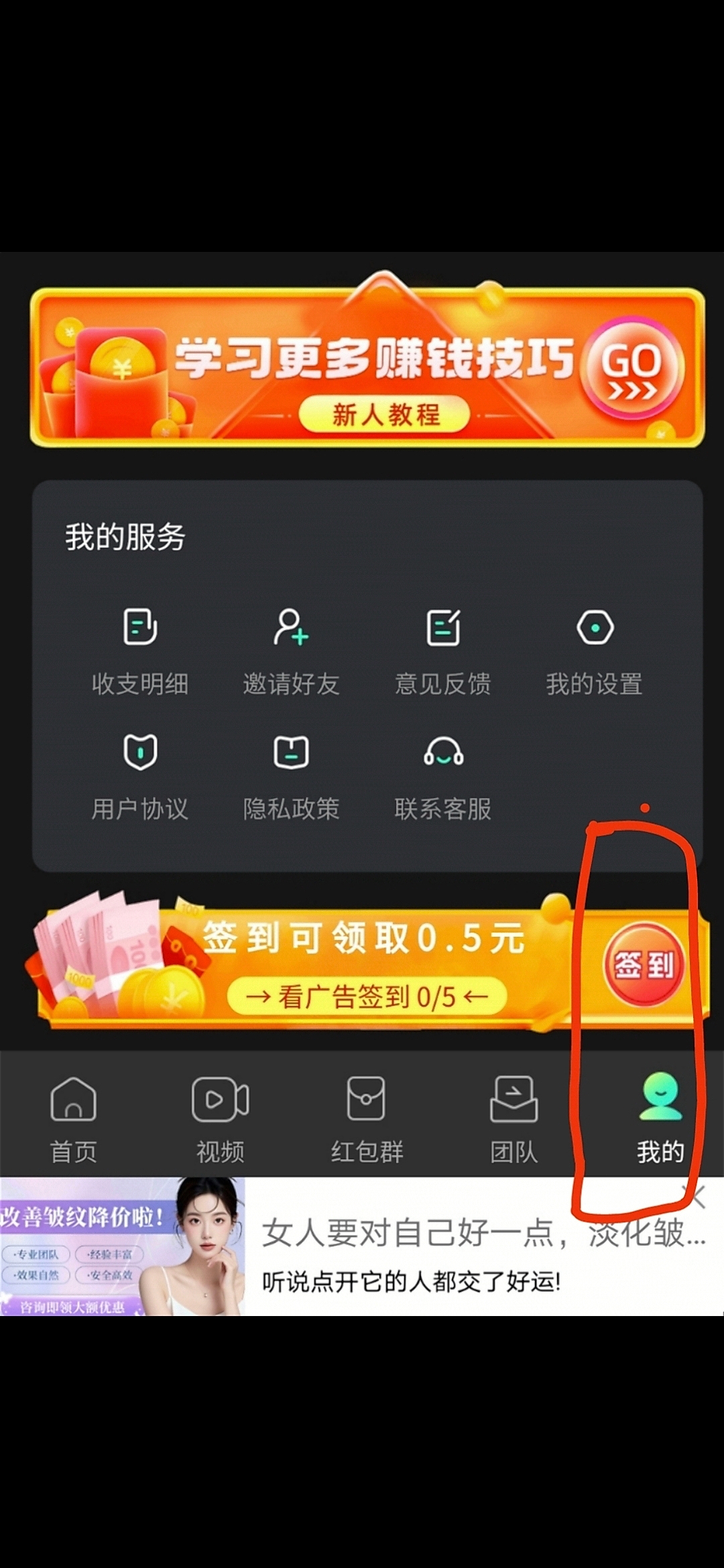Contact 联系客服 customer service
This screenshot has width=724, height=1568.
click(443, 777)
